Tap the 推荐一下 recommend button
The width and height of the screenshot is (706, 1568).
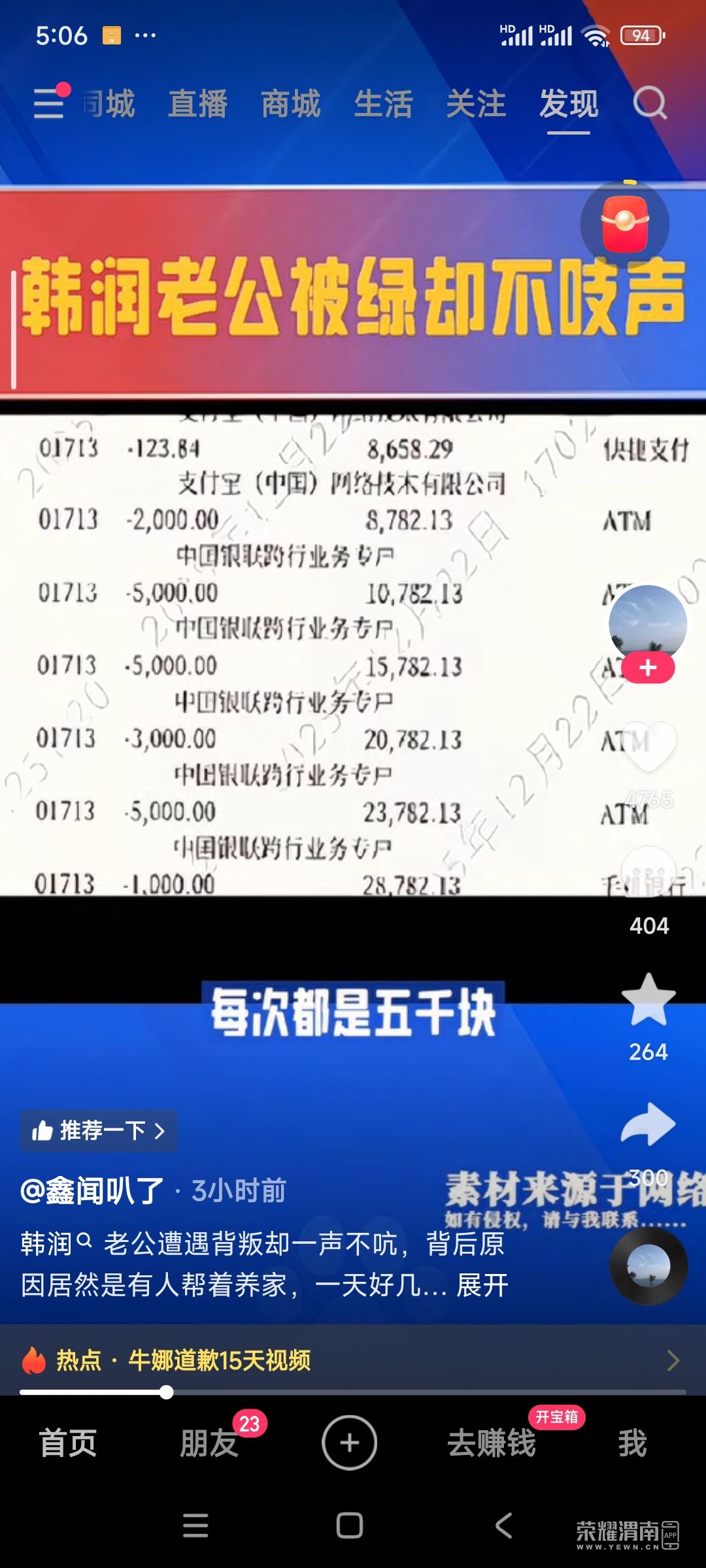pos(99,1130)
